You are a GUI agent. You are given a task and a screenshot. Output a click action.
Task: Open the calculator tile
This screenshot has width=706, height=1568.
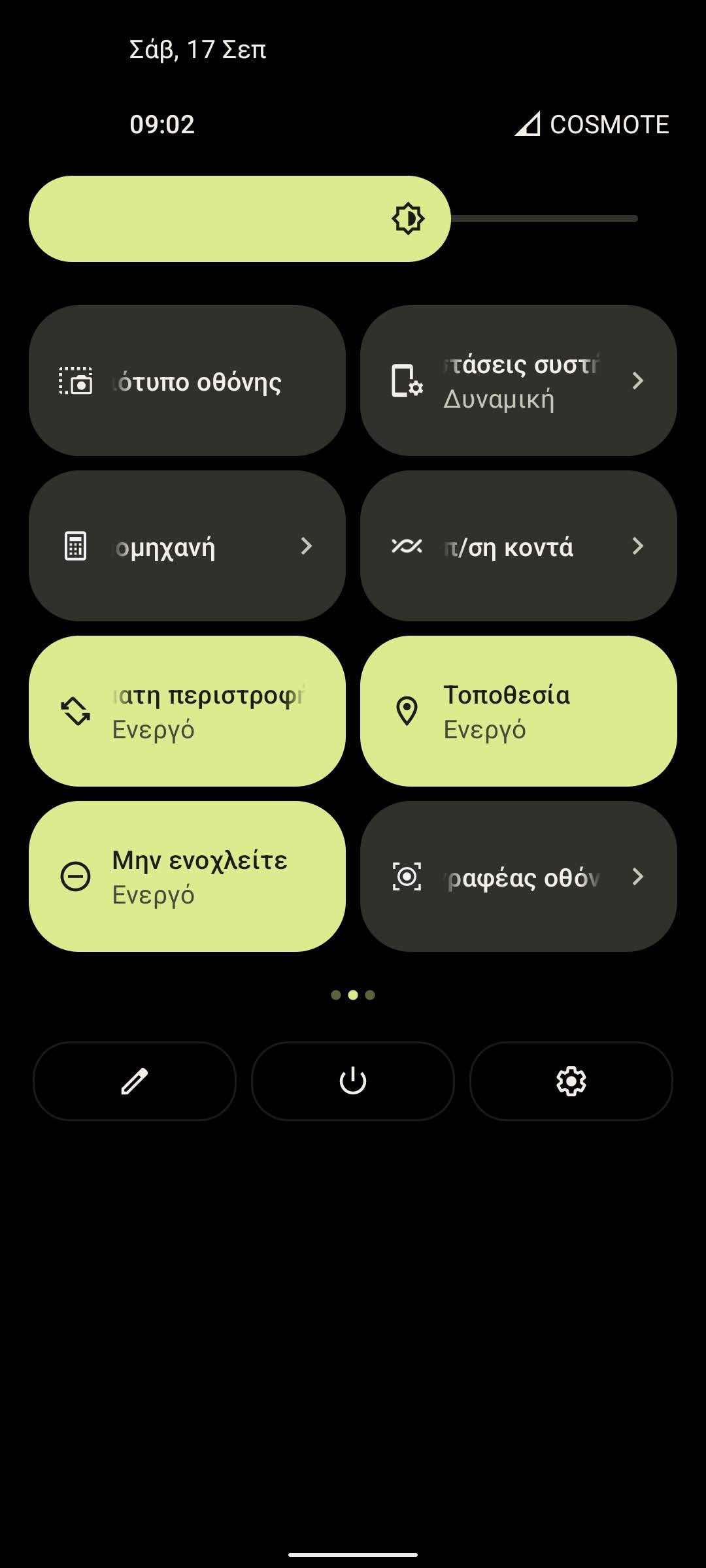(x=187, y=546)
